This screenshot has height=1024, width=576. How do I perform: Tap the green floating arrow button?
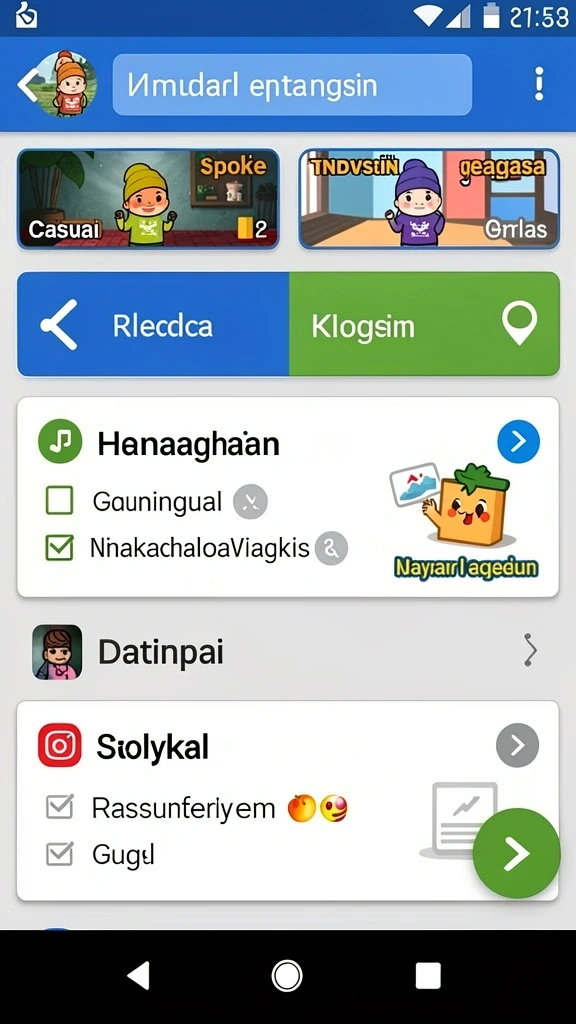[517, 853]
